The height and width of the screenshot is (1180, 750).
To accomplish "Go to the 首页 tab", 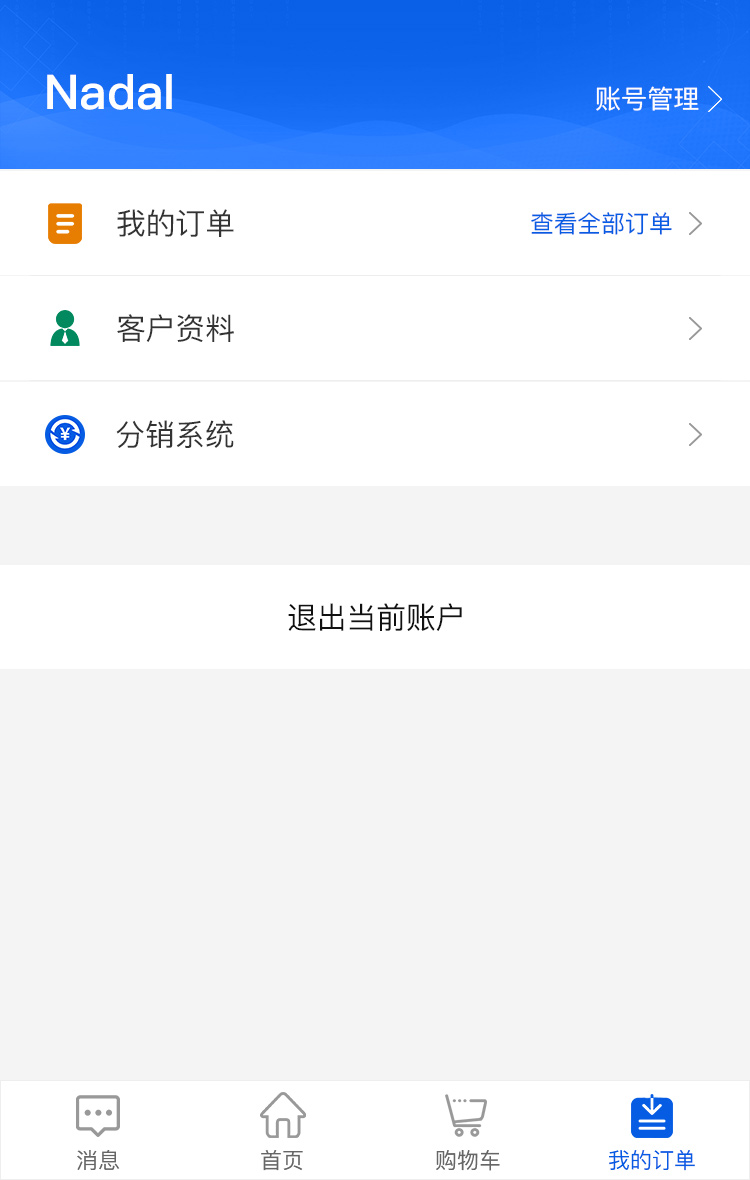I will point(282,1132).
